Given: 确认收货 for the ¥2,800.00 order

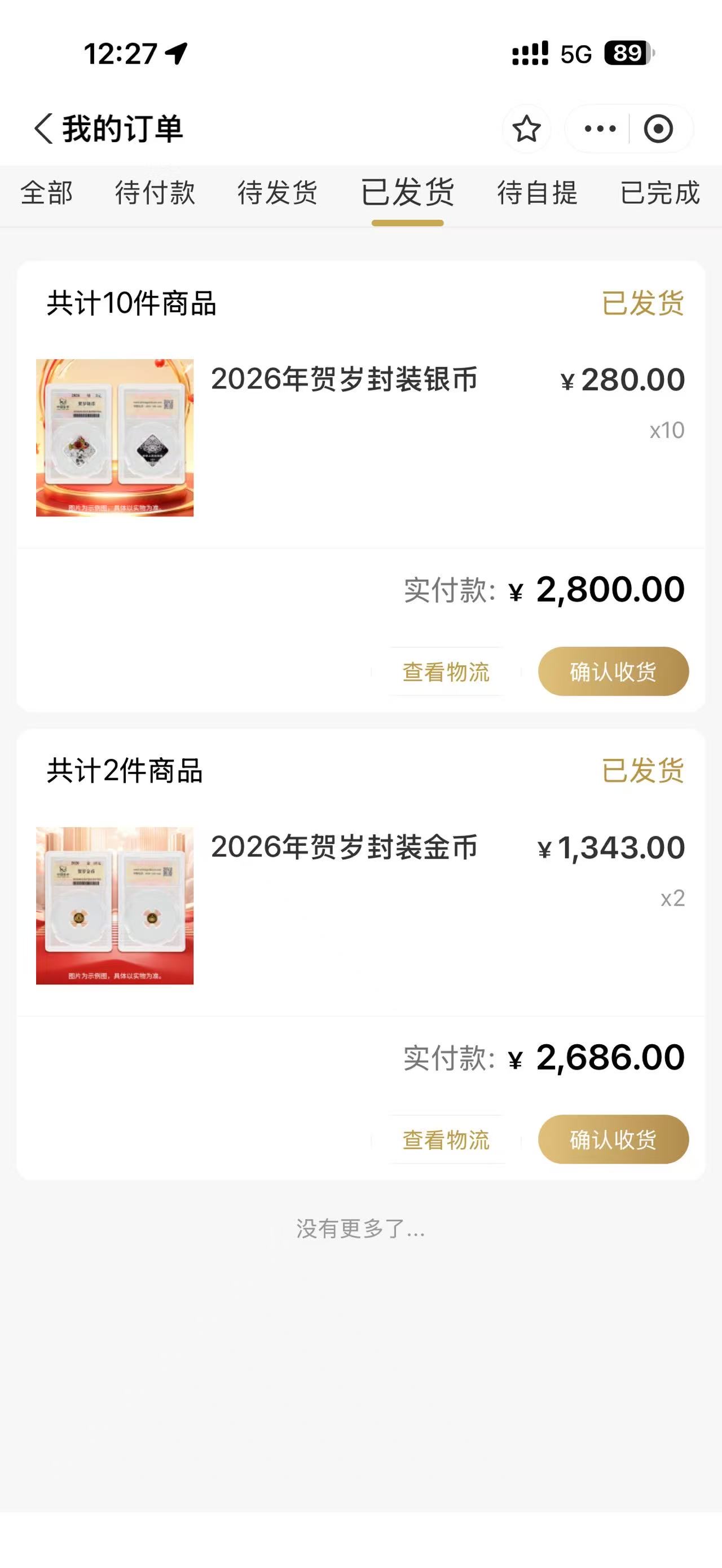Looking at the screenshot, I should pos(613,672).
